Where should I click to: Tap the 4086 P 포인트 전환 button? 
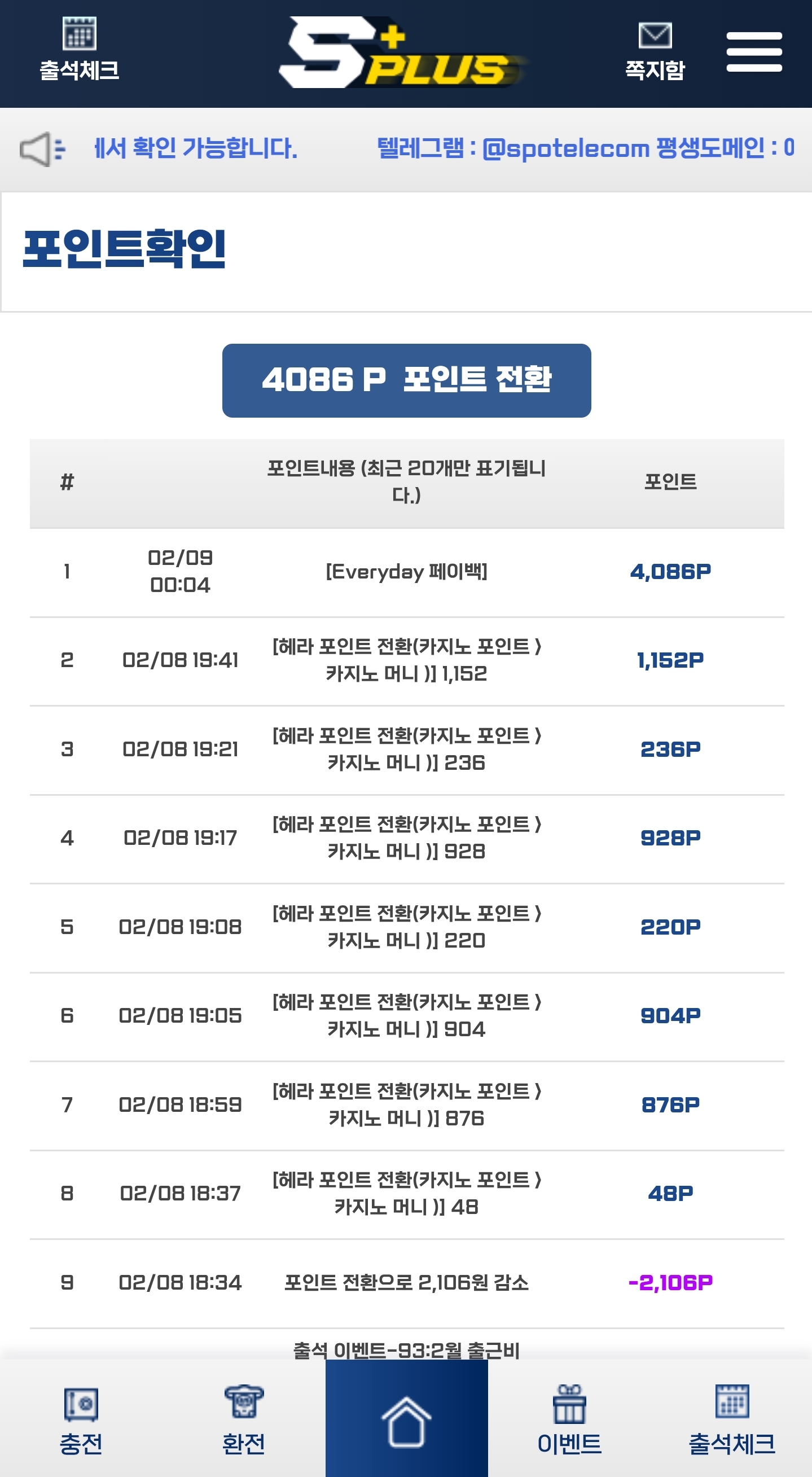tap(407, 381)
